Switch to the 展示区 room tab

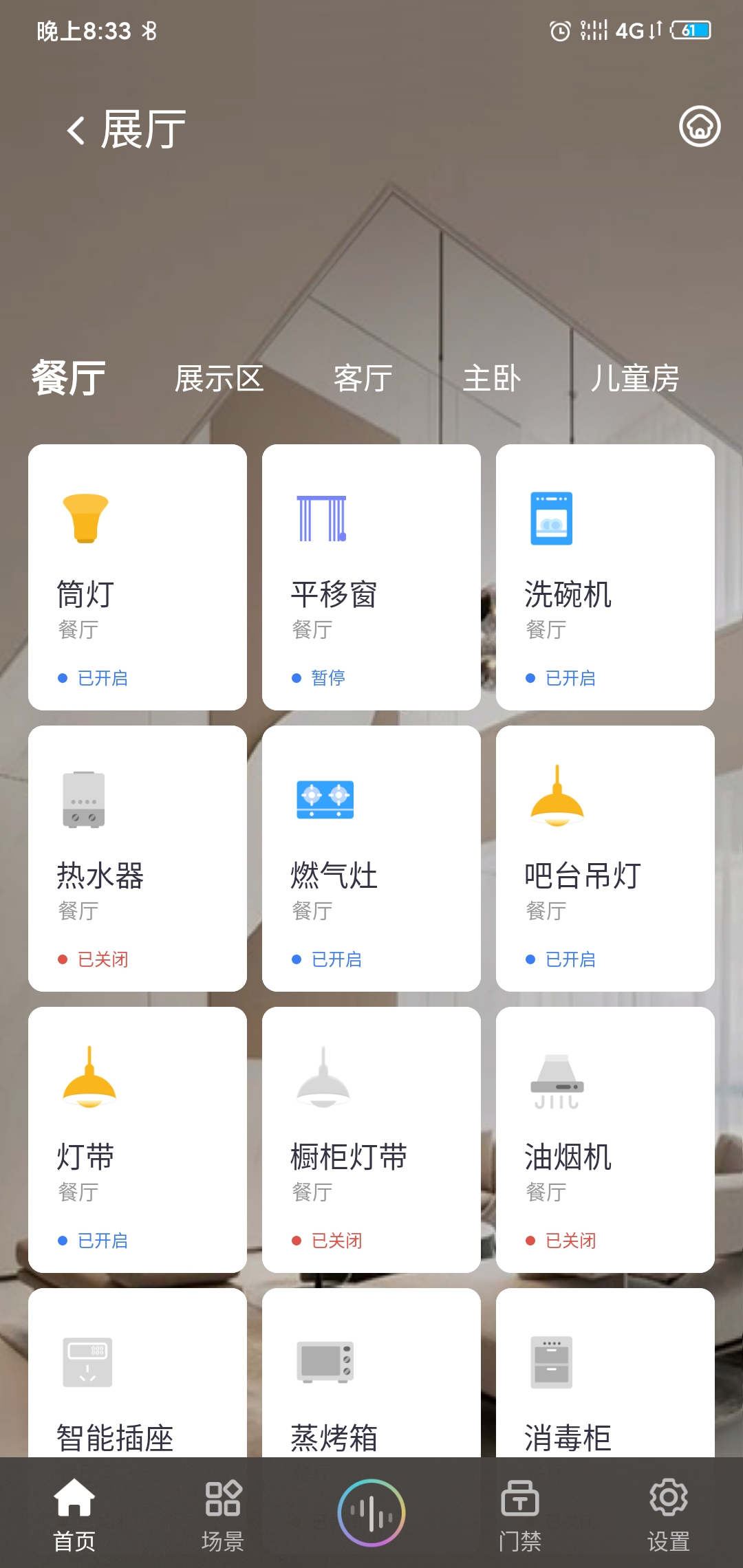click(x=219, y=379)
